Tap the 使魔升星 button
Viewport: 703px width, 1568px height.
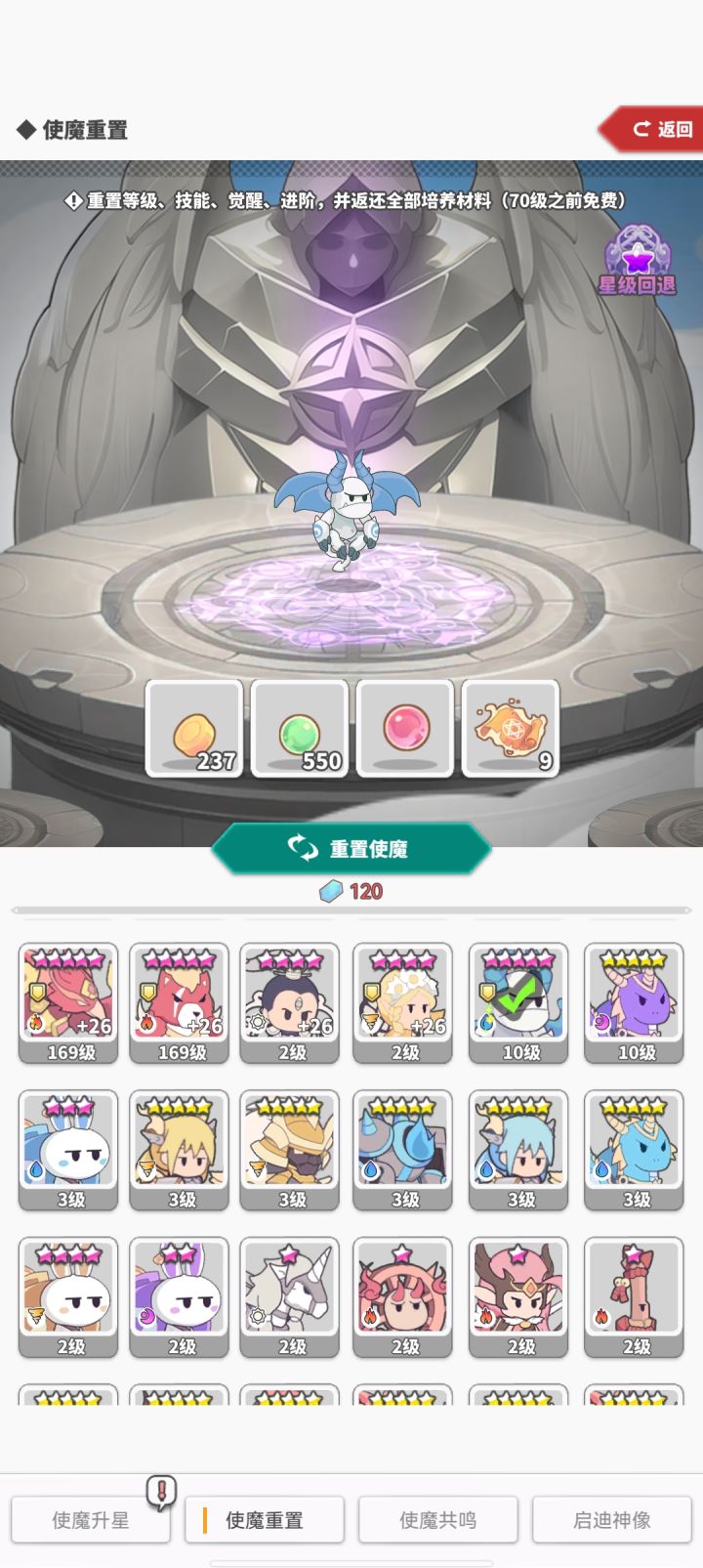pos(91,1520)
